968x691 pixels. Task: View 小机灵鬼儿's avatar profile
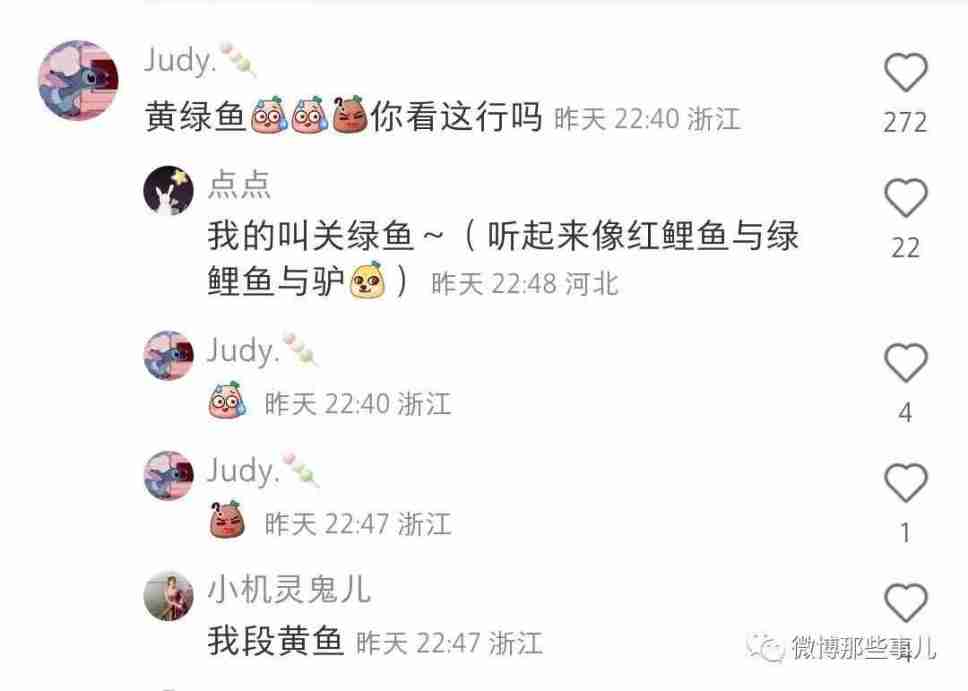coord(169,596)
